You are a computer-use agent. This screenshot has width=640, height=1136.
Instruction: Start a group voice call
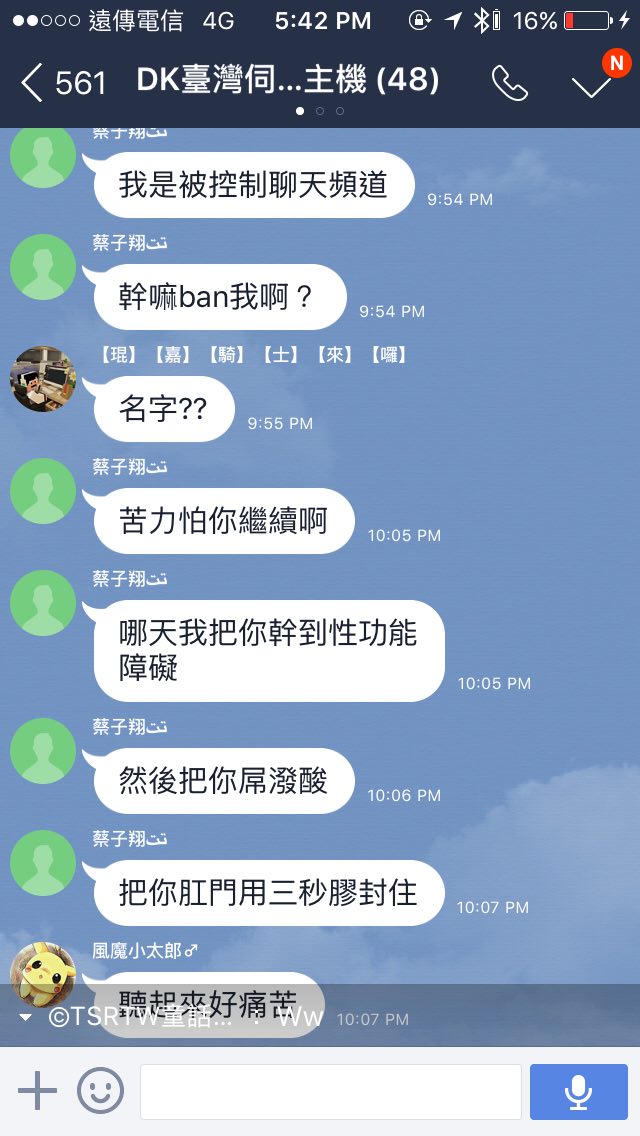(509, 83)
